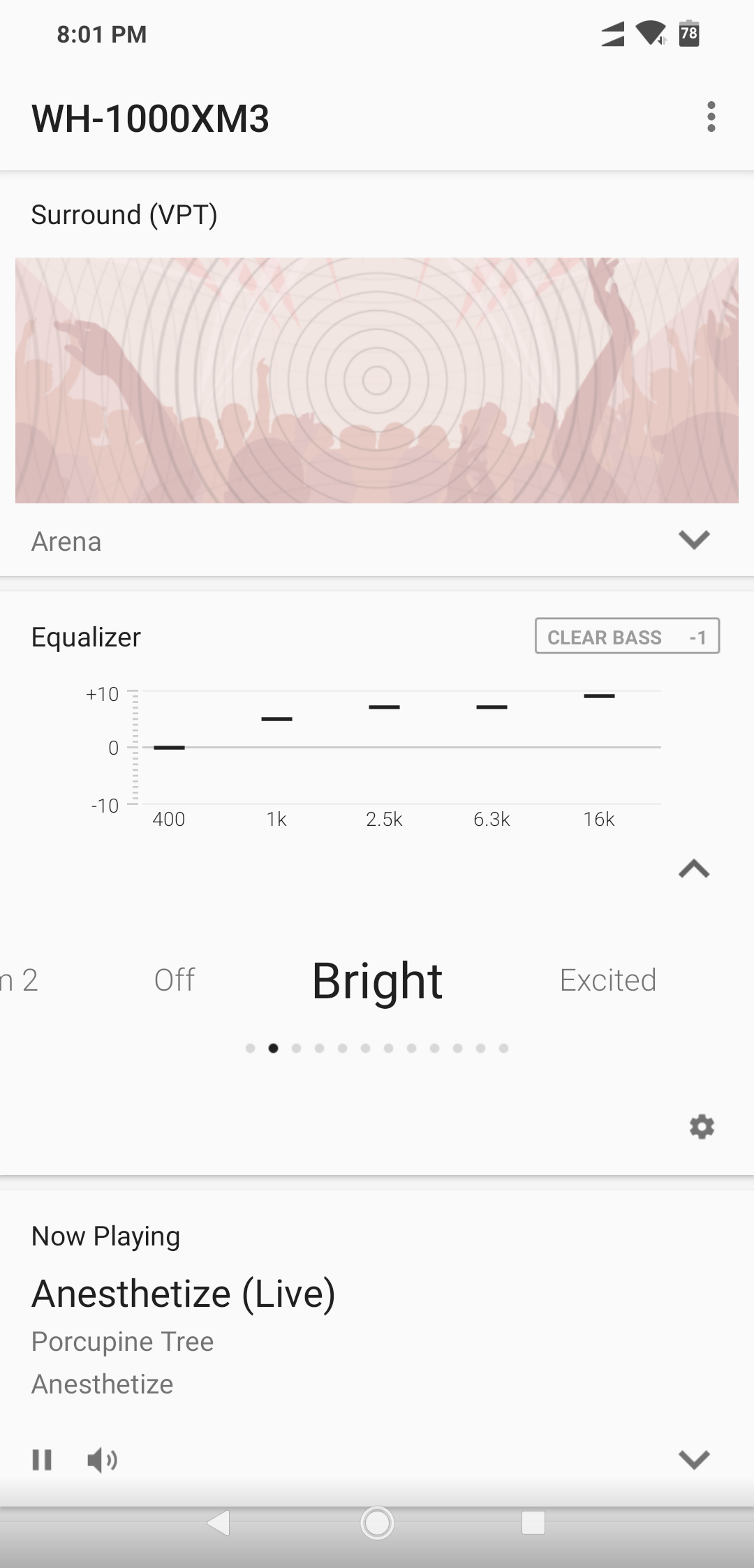The image size is (754, 1568).
Task: Open equalizer settings gear
Action: [702, 1127]
